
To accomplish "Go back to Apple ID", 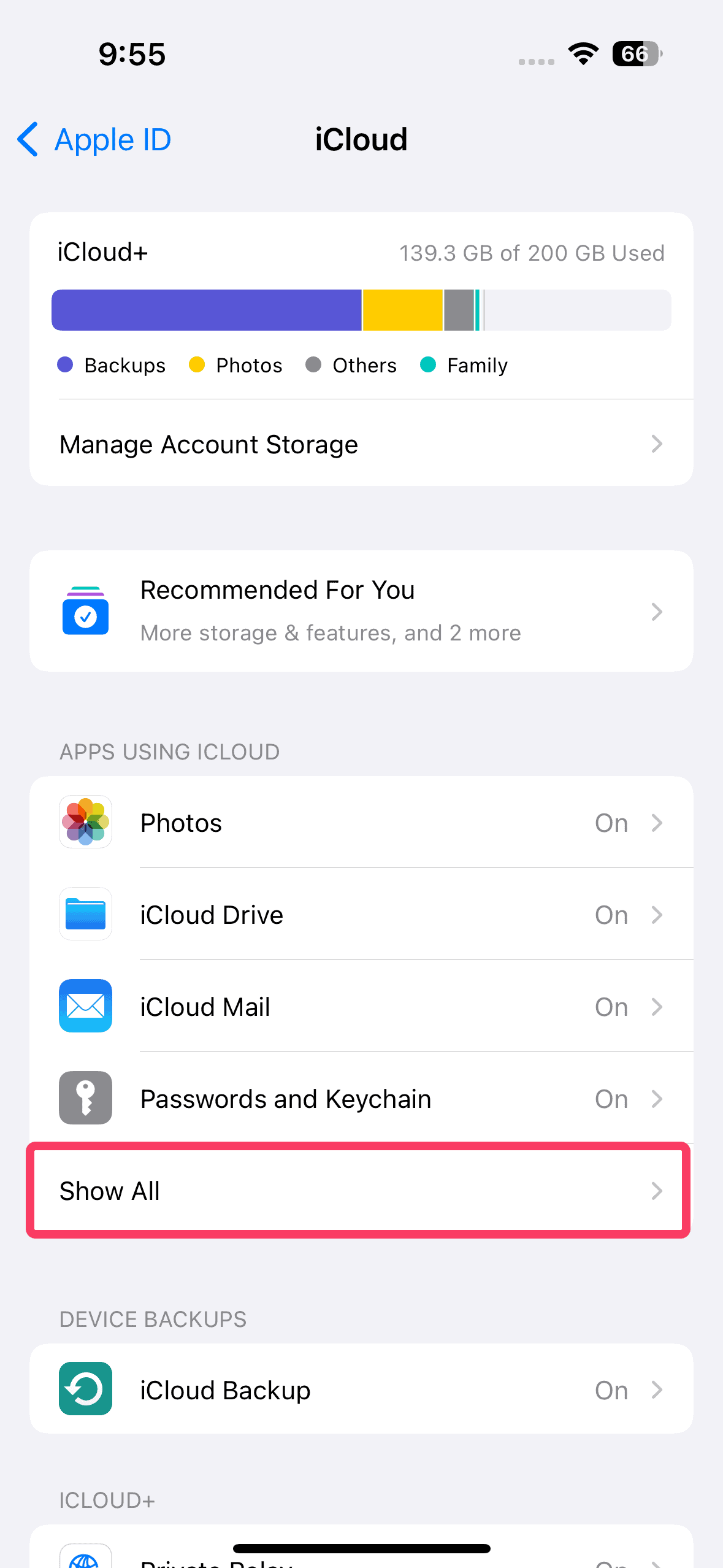I will [x=95, y=140].
